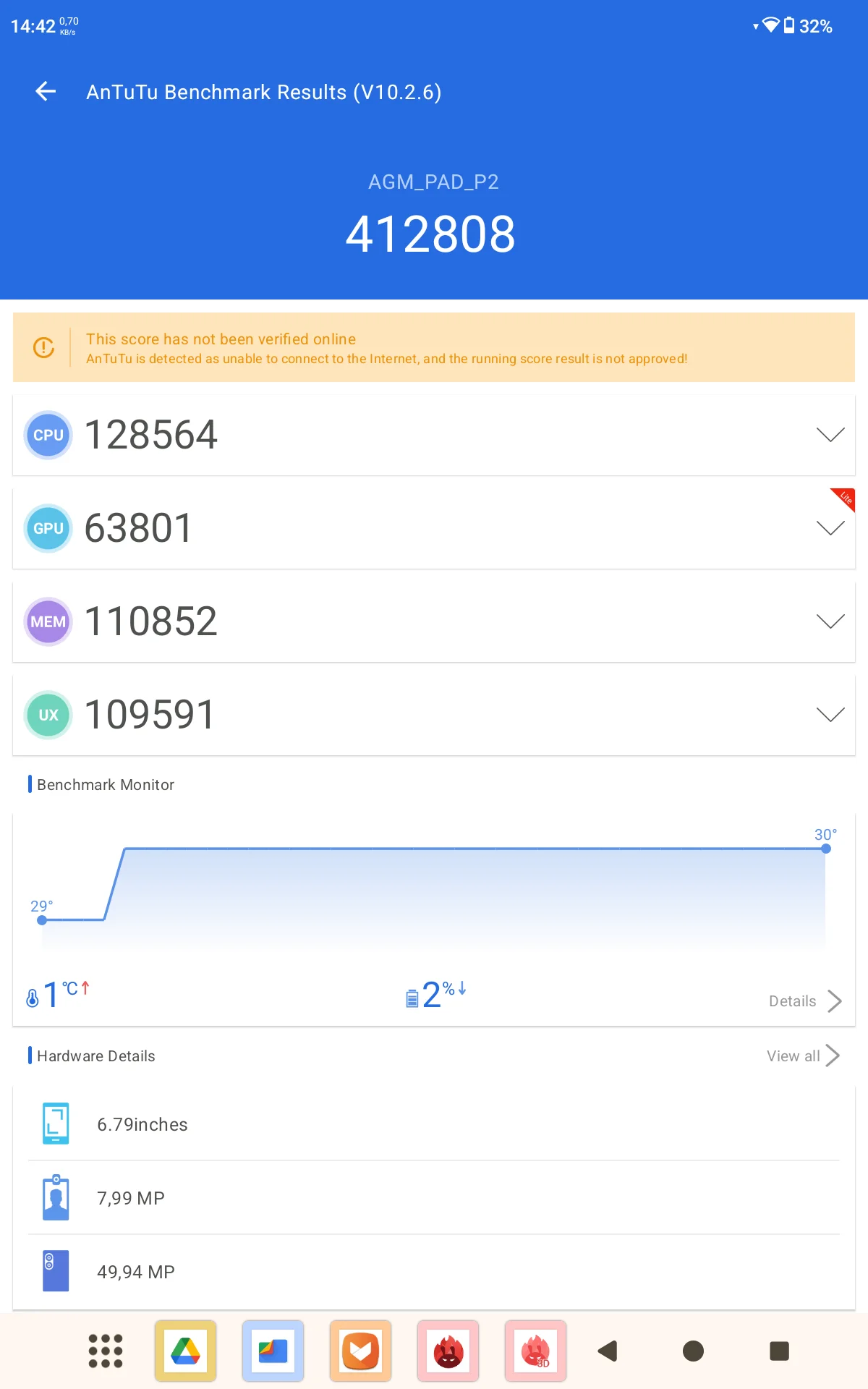View all Hardware Details
Viewport: 868px width, 1389px height.
[x=803, y=1056]
